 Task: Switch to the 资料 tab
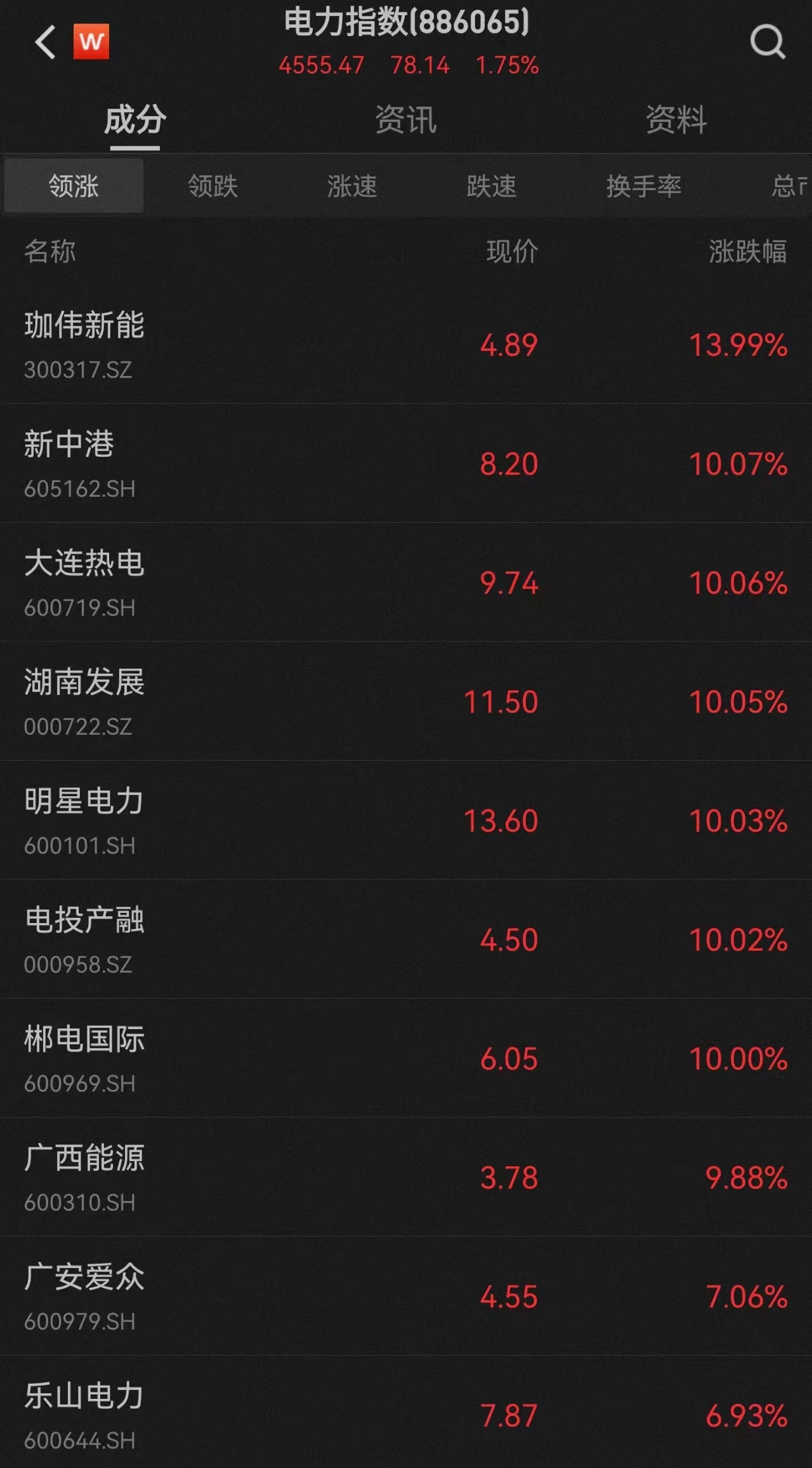click(x=676, y=119)
